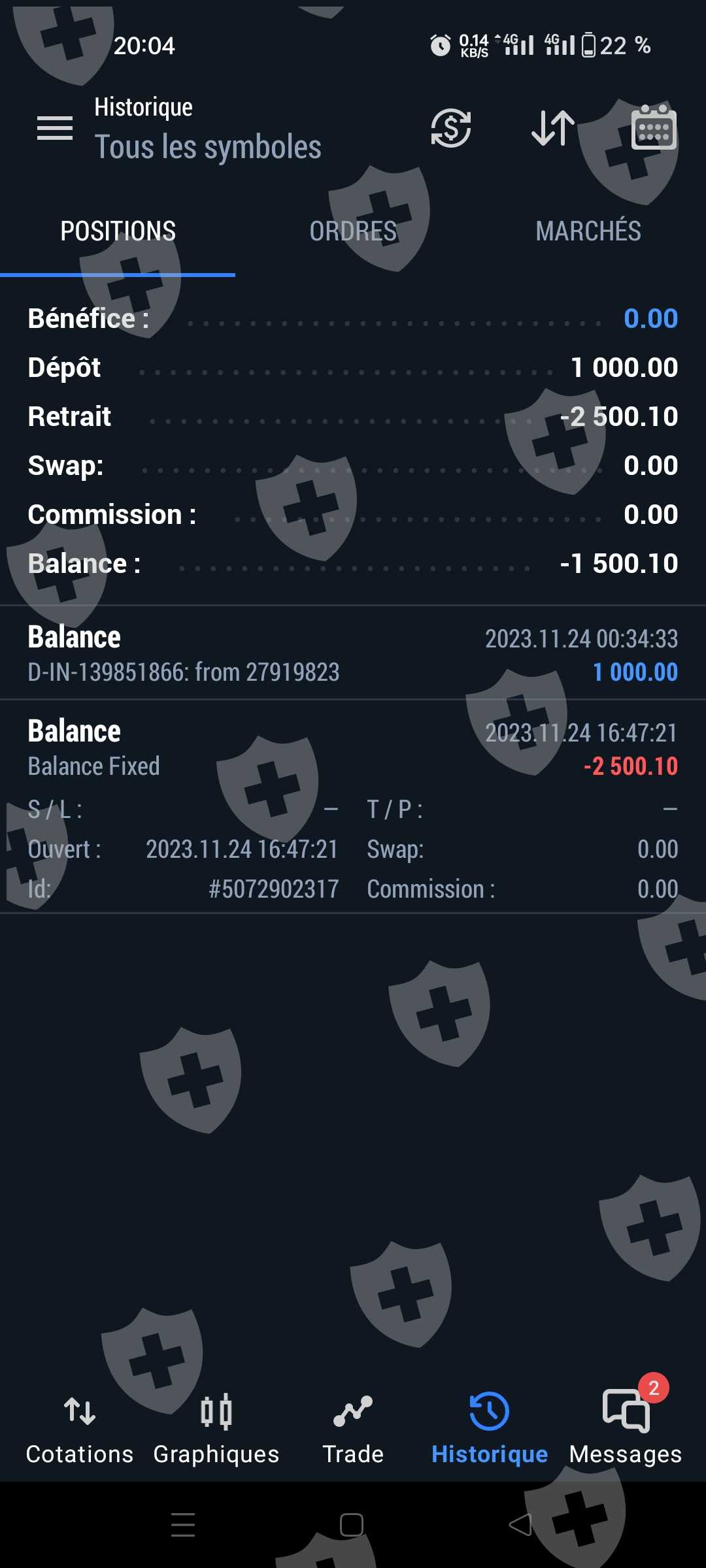Viewport: 706px width, 1568px height.
Task: Open the sort order arrows
Action: (553, 128)
